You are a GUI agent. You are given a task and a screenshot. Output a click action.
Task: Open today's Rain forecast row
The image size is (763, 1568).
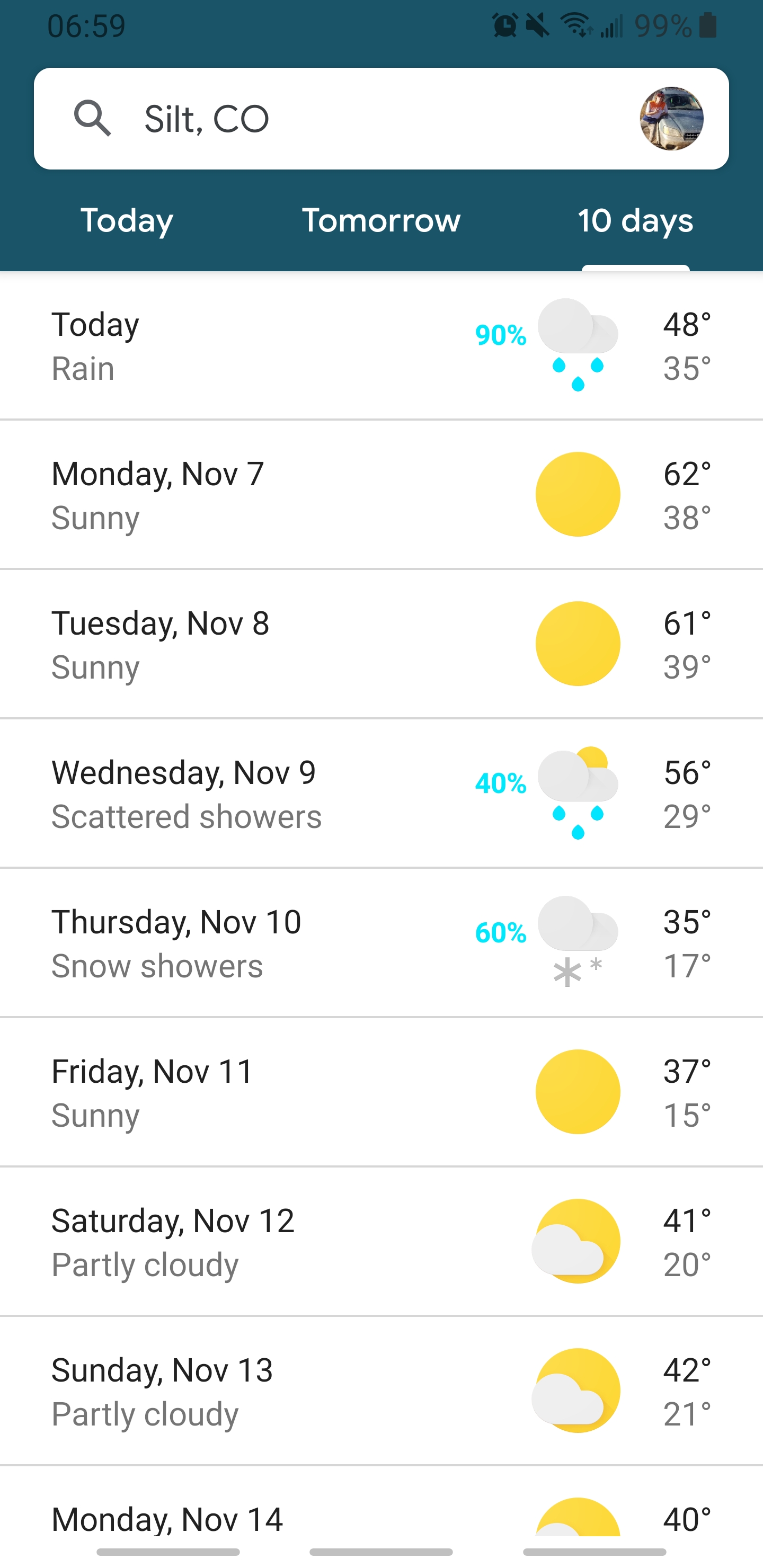381,346
